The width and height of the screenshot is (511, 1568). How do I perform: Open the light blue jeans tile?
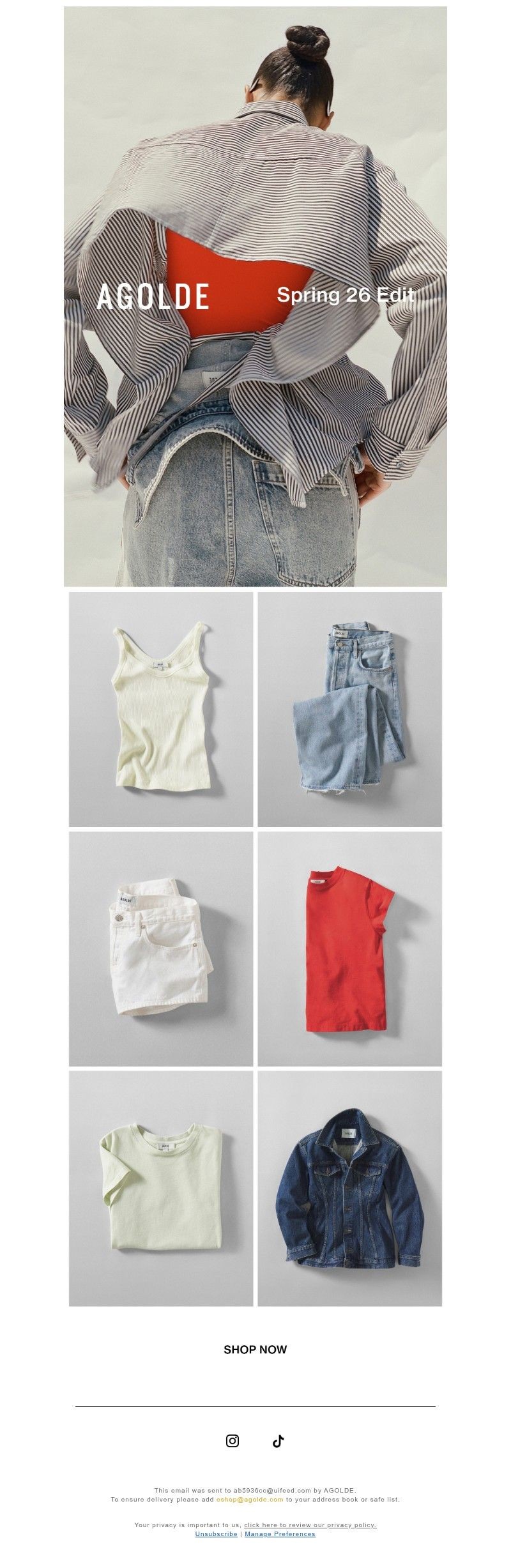pos(349,709)
